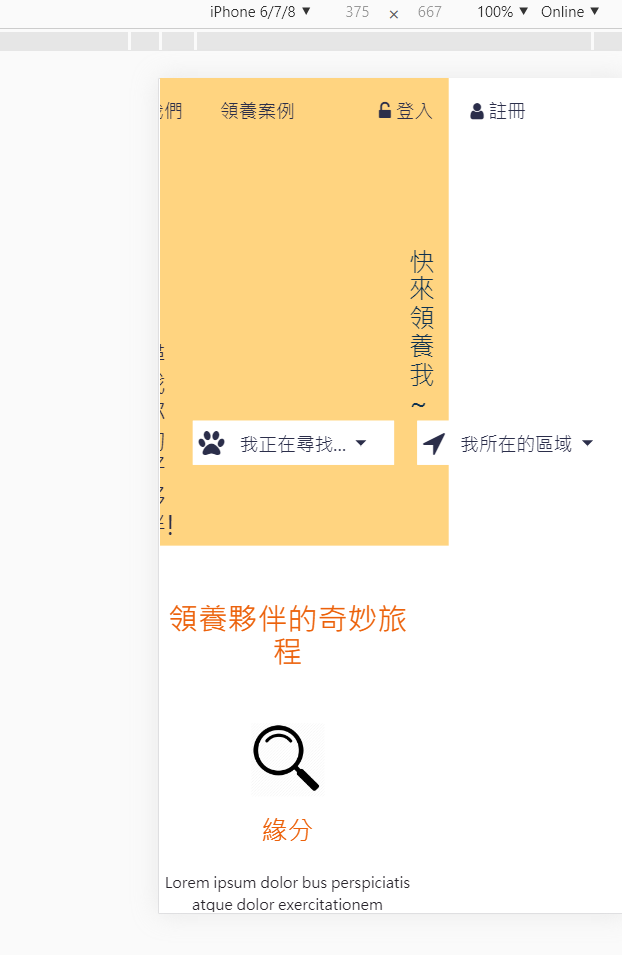This screenshot has width=622, height=955.
Task: Expand the 我所在的區域 dropdown
Action: pyautogui.click(x=515, y=443)
